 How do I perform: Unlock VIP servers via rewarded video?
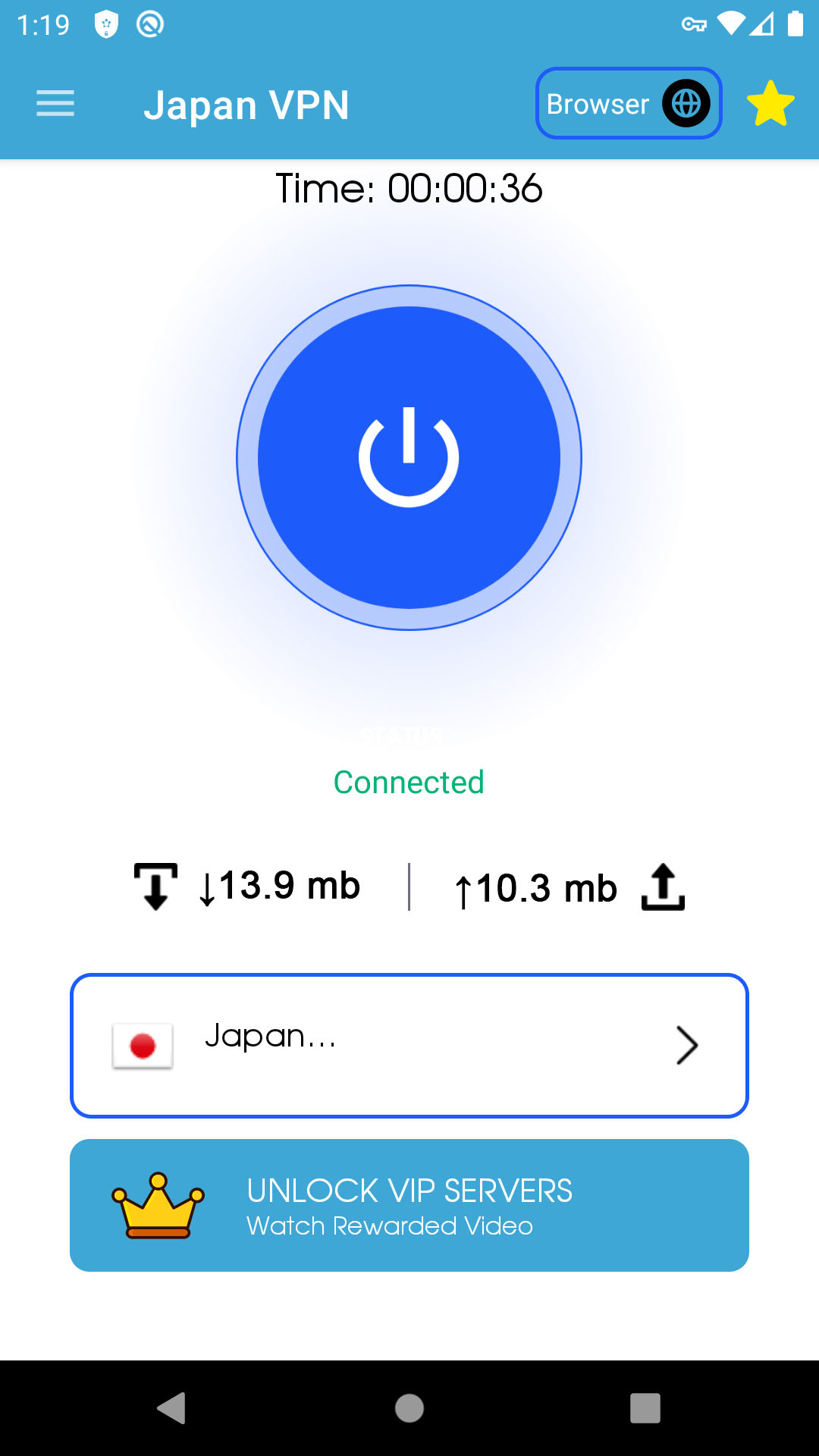click(409, 1205)
